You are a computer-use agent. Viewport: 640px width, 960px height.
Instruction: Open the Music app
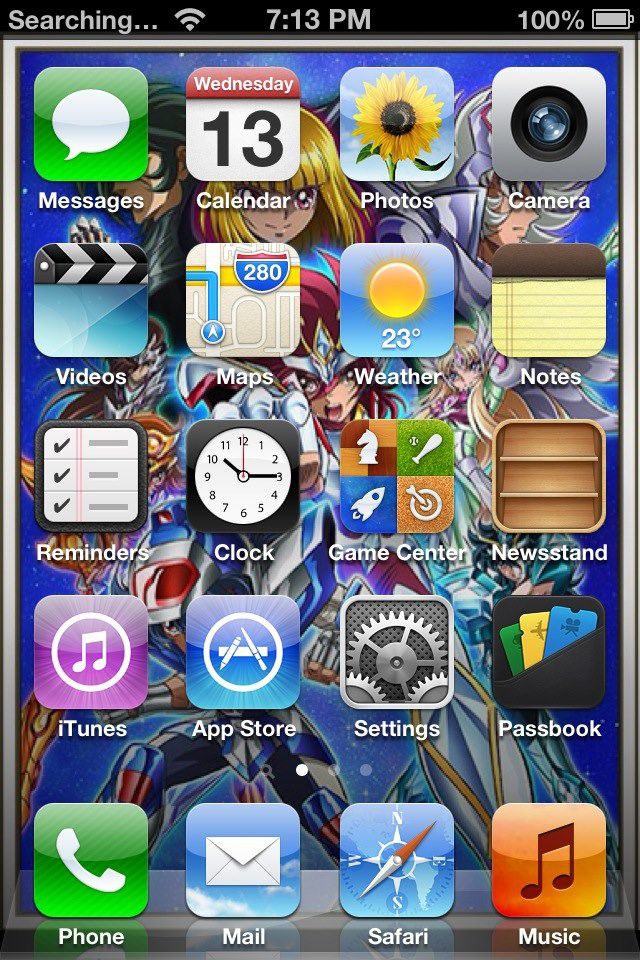pos(549,860)
